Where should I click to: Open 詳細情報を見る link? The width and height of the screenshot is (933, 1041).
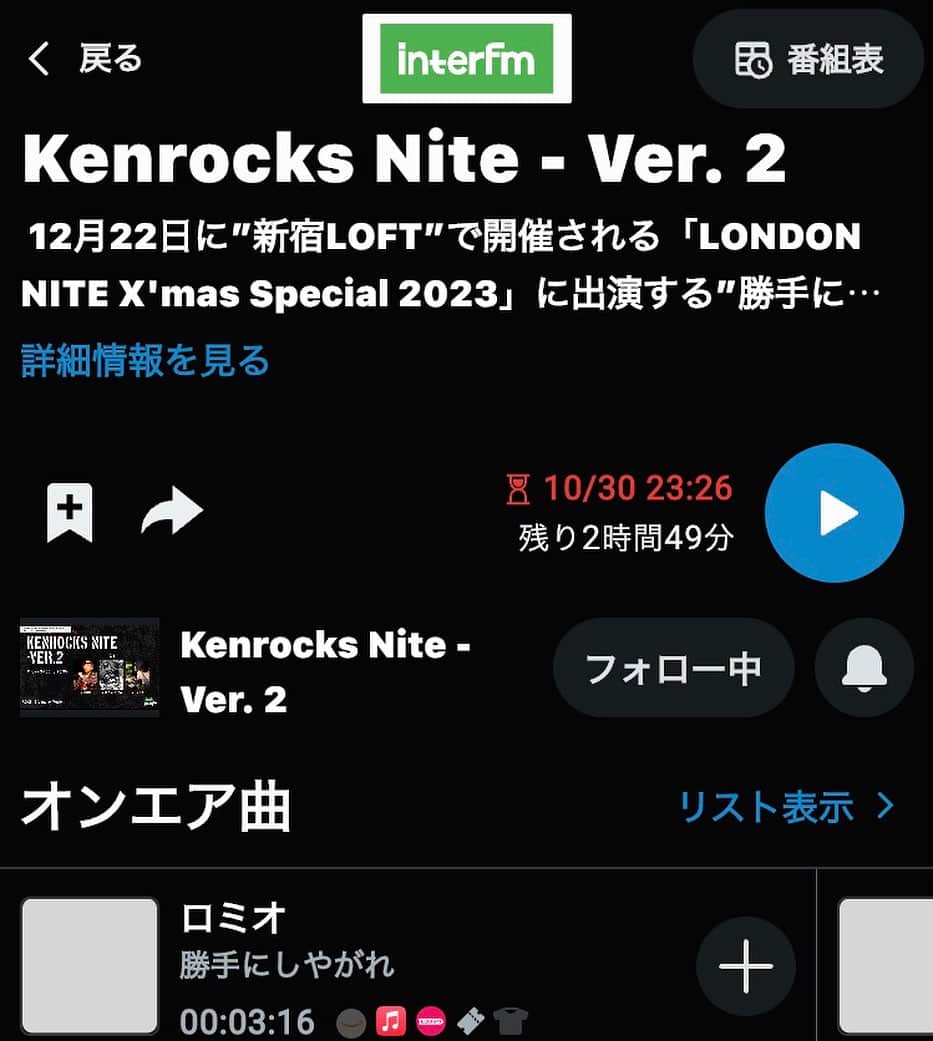(x=146, y=360)
